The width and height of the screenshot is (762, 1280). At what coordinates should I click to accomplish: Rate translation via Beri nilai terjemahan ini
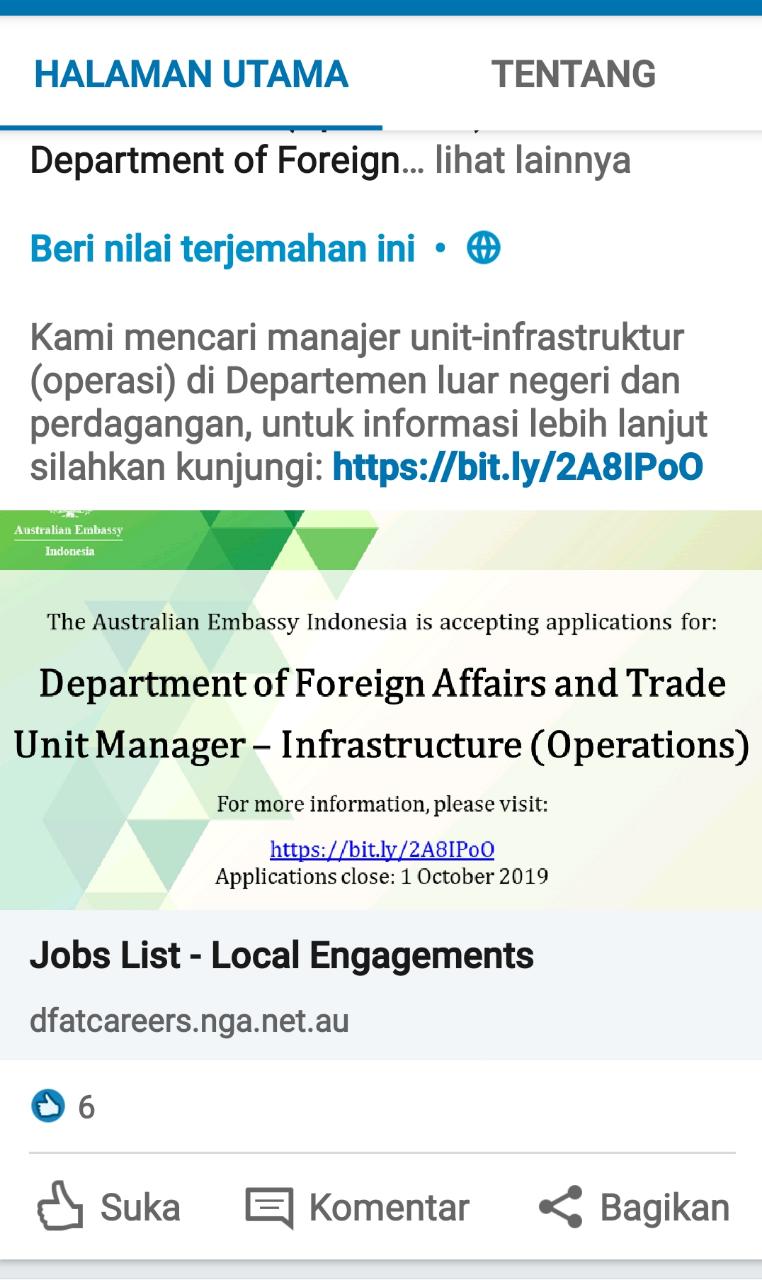222,248
